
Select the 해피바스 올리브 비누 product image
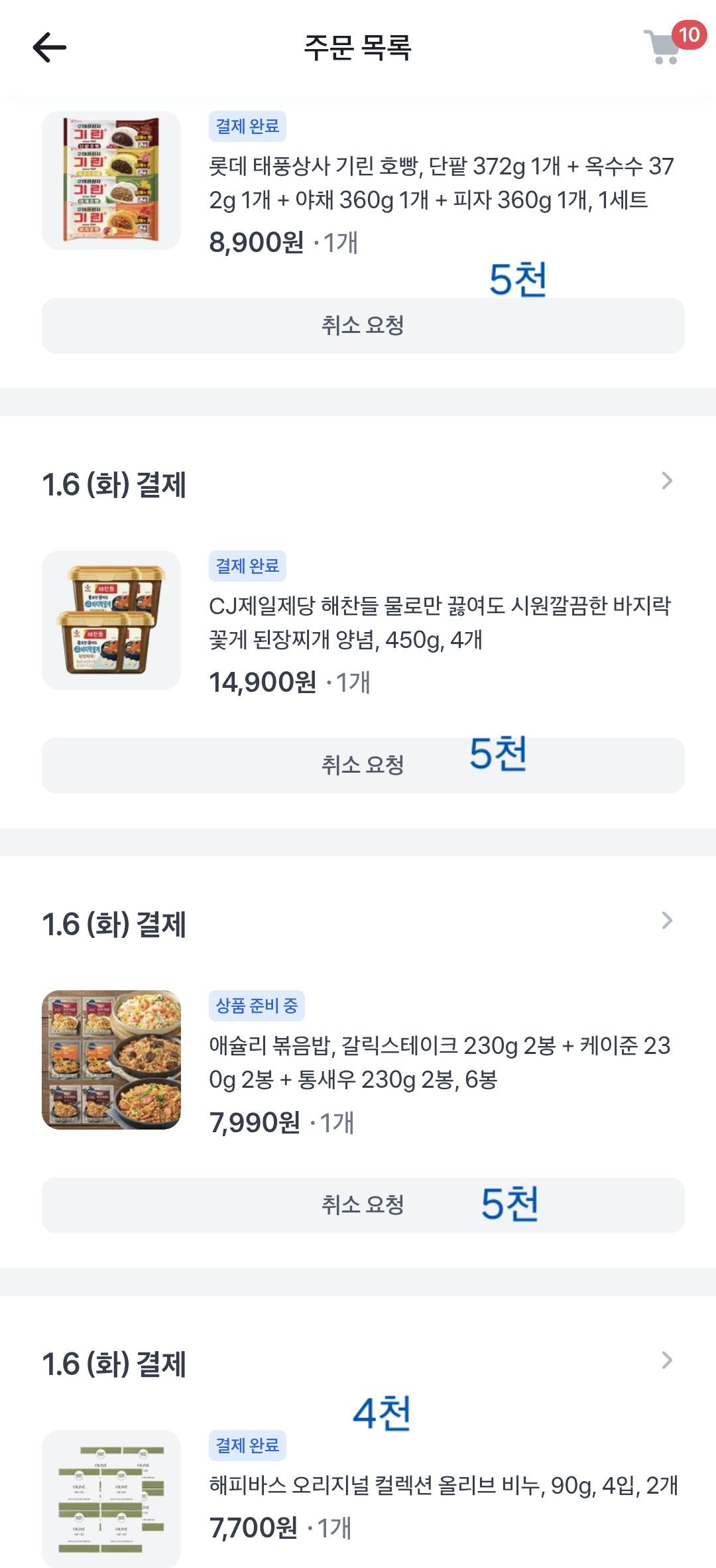[111, 1499]
